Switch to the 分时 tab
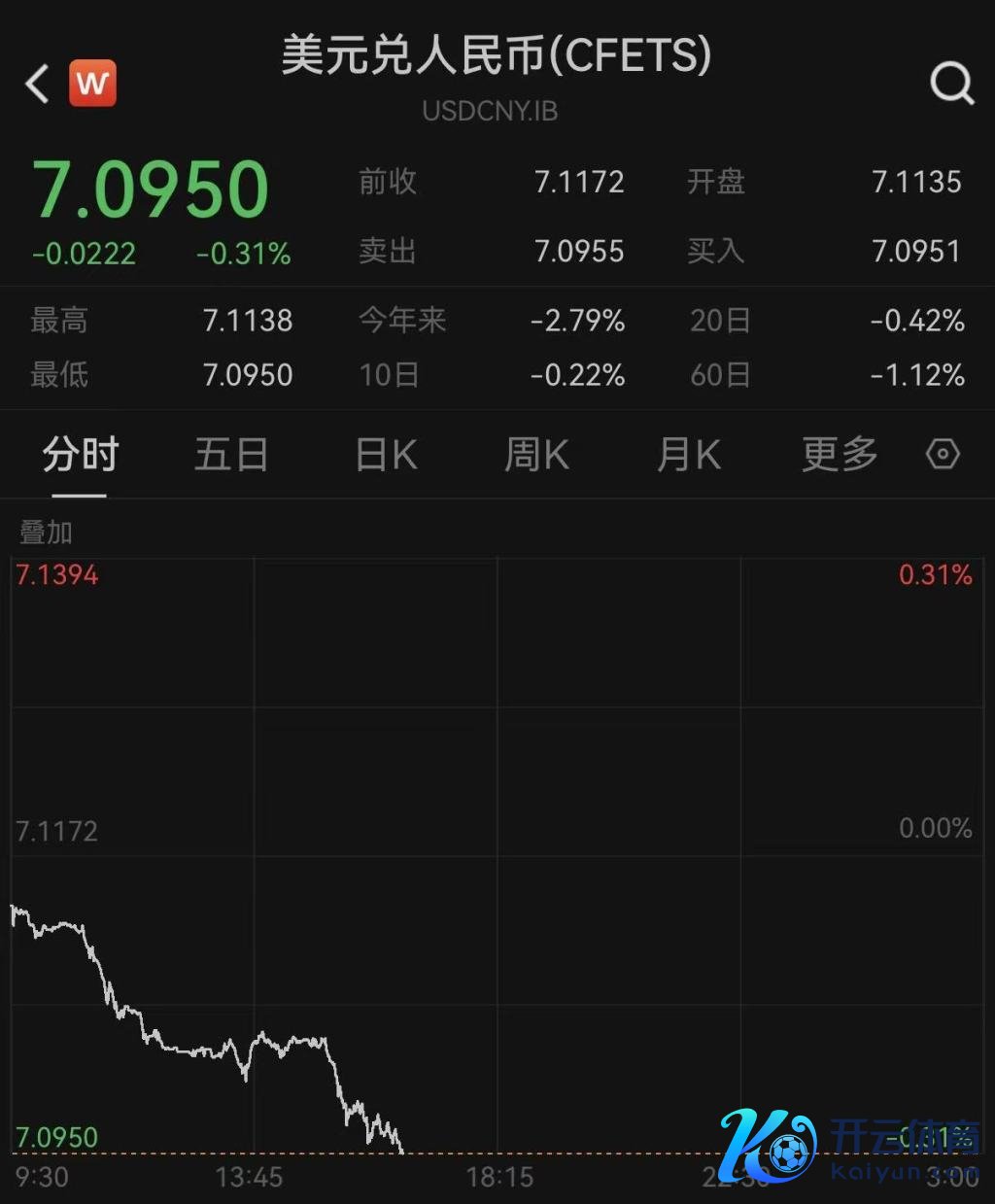Screen dimensions: 995x1204 80,455
